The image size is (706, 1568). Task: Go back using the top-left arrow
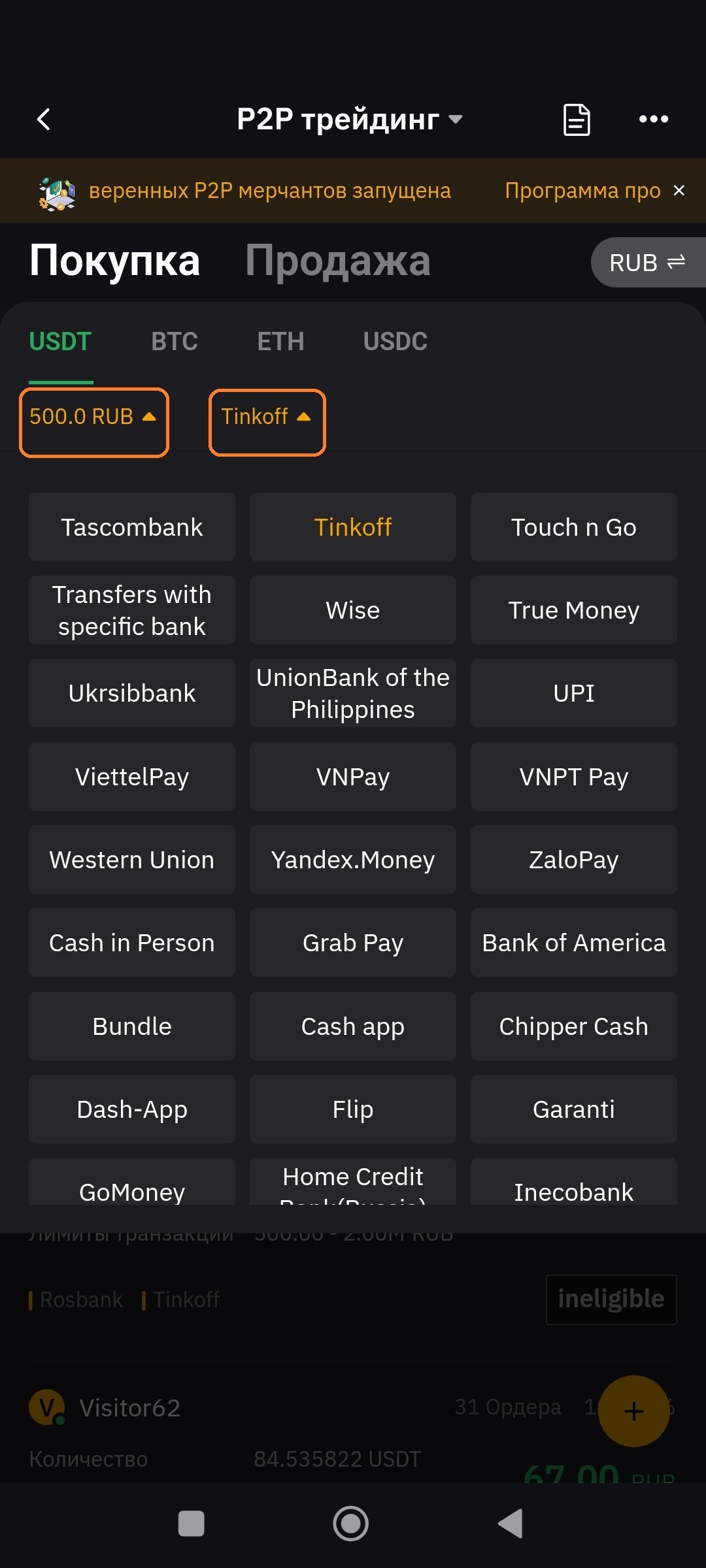coord(44,119)
